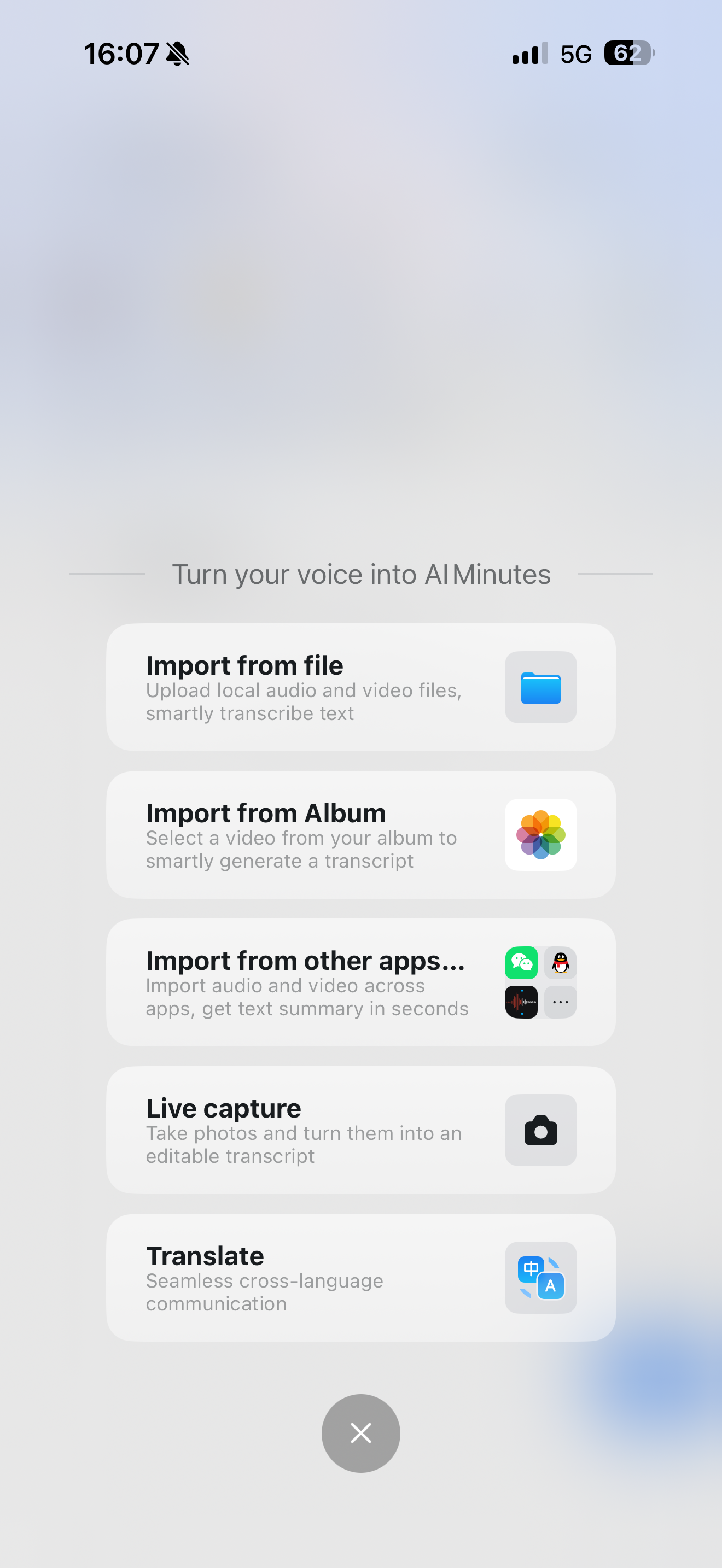Image resolution: width=722 pixels, height=1568 pixels.
Task: Choose Import from file option
Action: pyautogui.click(x=360, y=687)
